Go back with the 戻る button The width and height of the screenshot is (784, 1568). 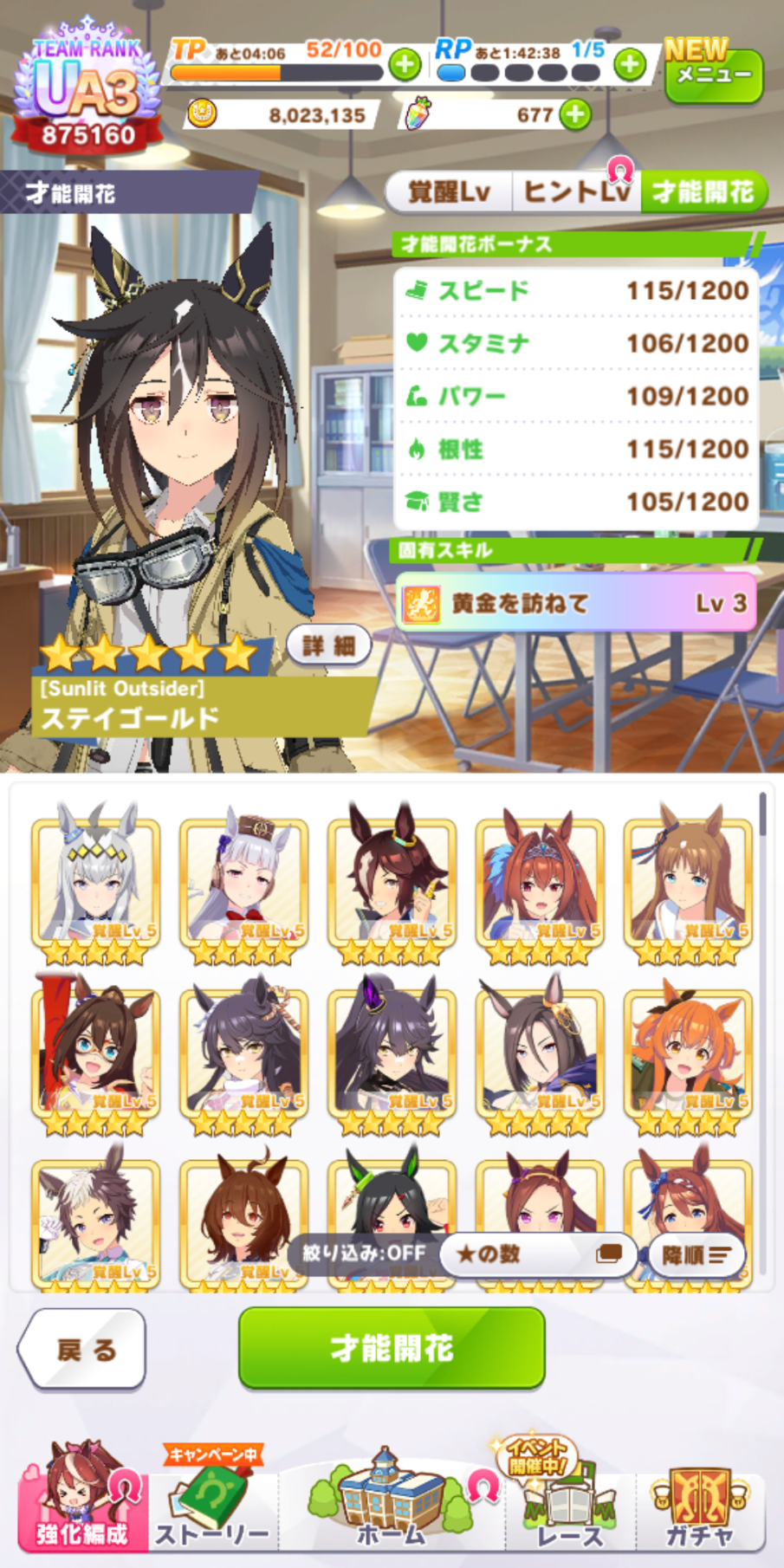click(83, 1349)
